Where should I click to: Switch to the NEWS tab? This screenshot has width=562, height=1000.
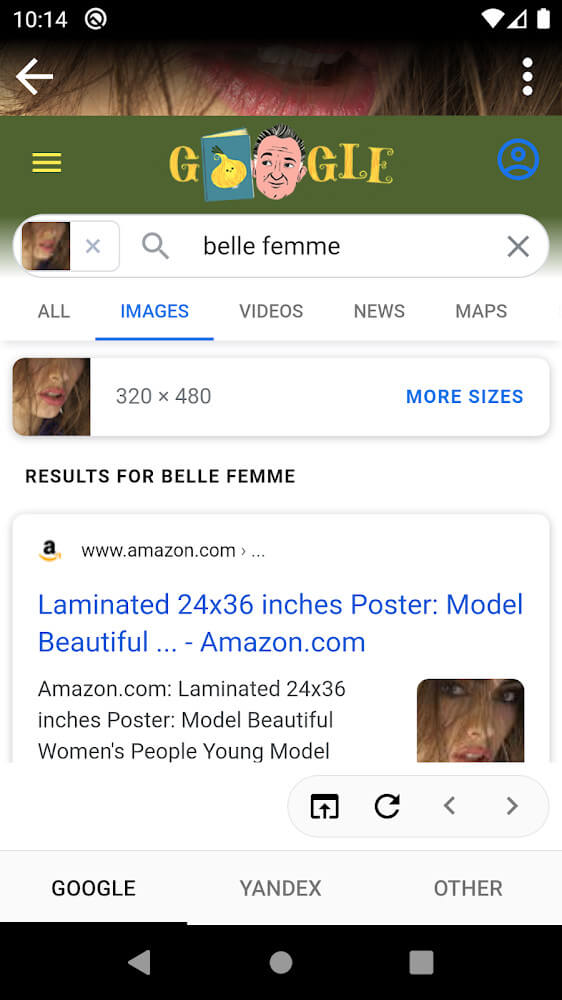(379, 311)
